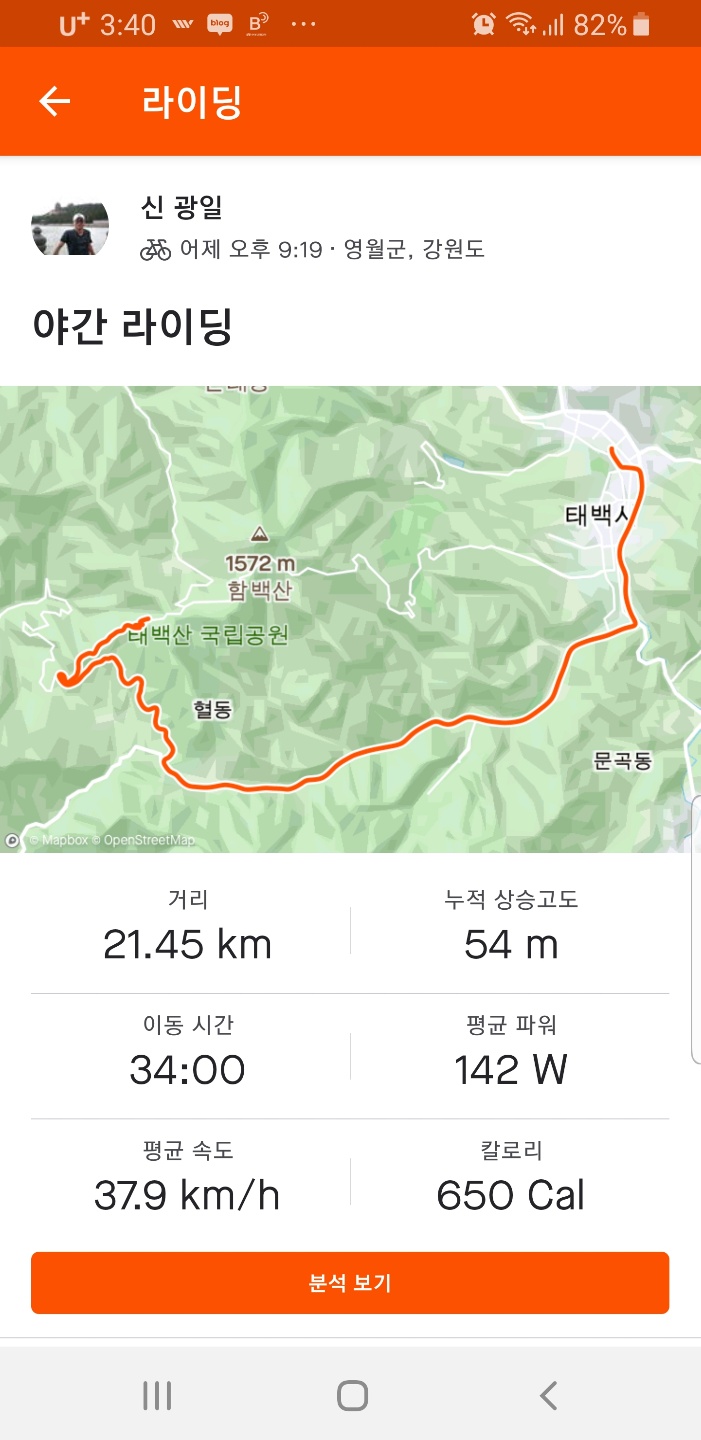701x1440 pixels.
Task: Open recent apps from navigation bar
Action: 157,1395
